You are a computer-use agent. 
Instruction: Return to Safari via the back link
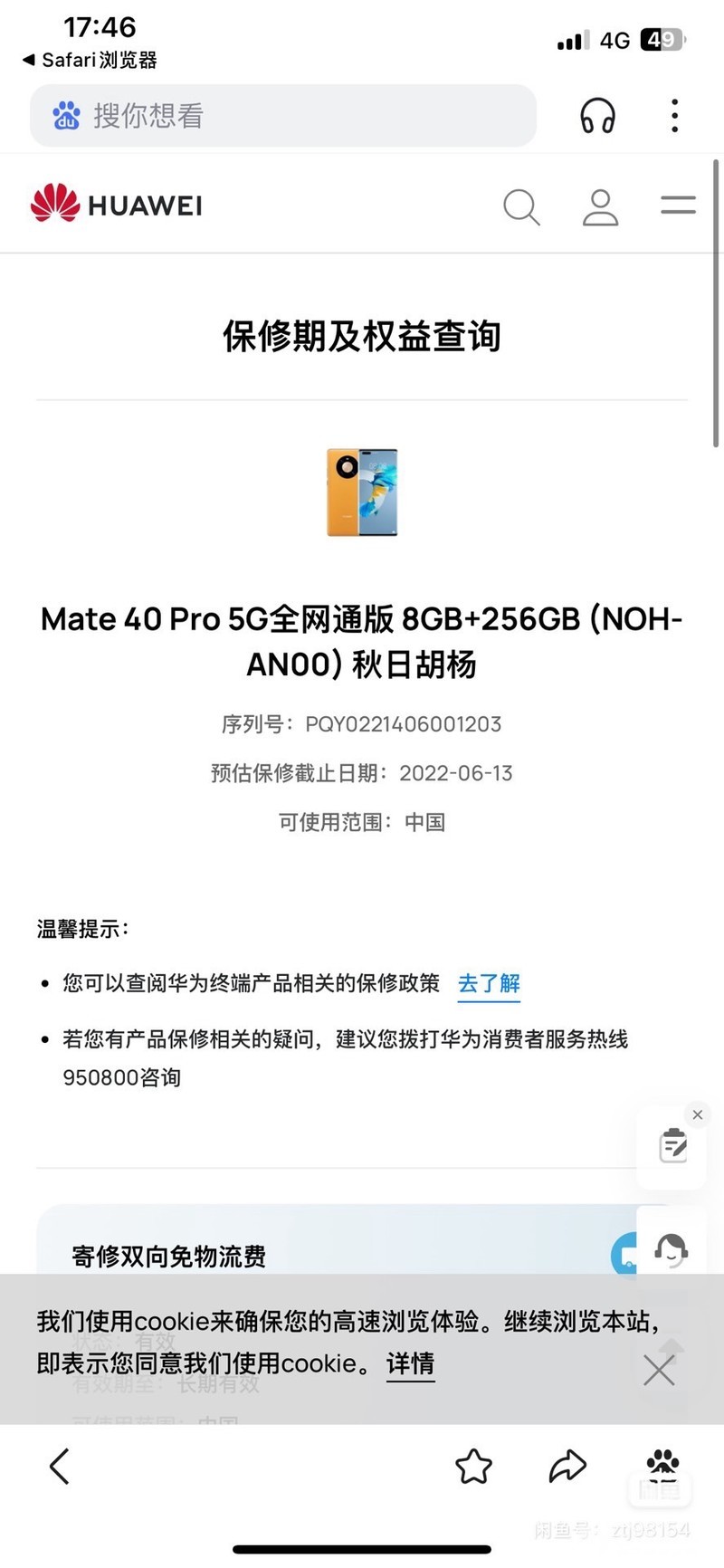(x=90, y=61)
